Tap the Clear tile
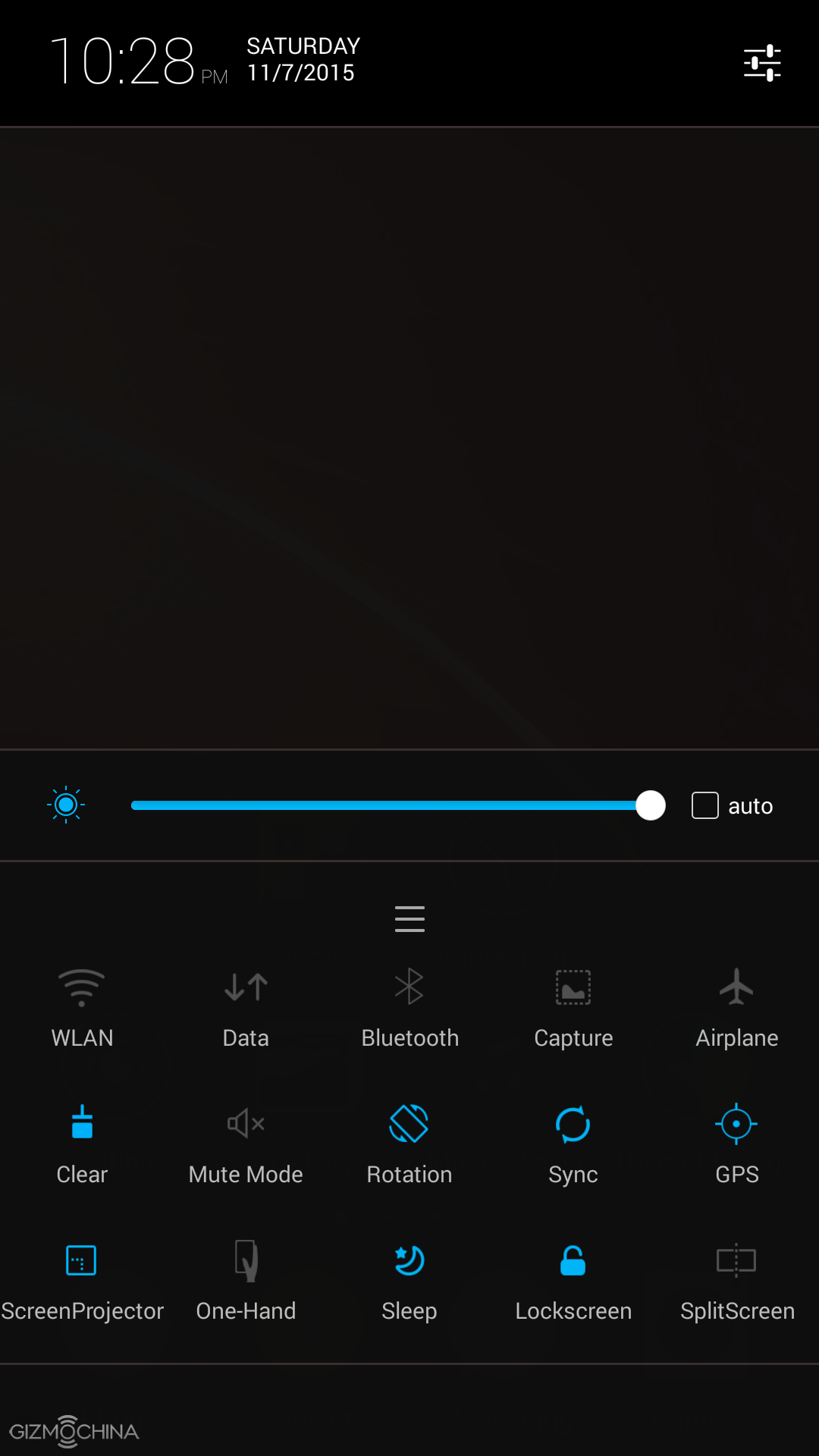 [x=82, y=1141]
